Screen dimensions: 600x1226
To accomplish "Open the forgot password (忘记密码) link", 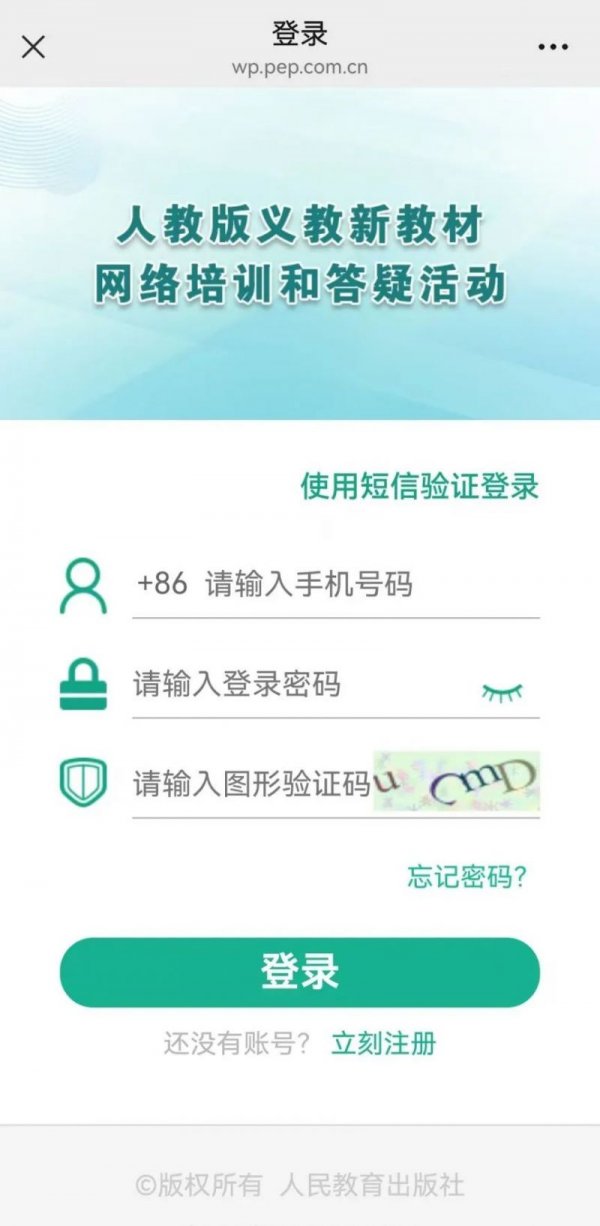I will coord(467,878).
